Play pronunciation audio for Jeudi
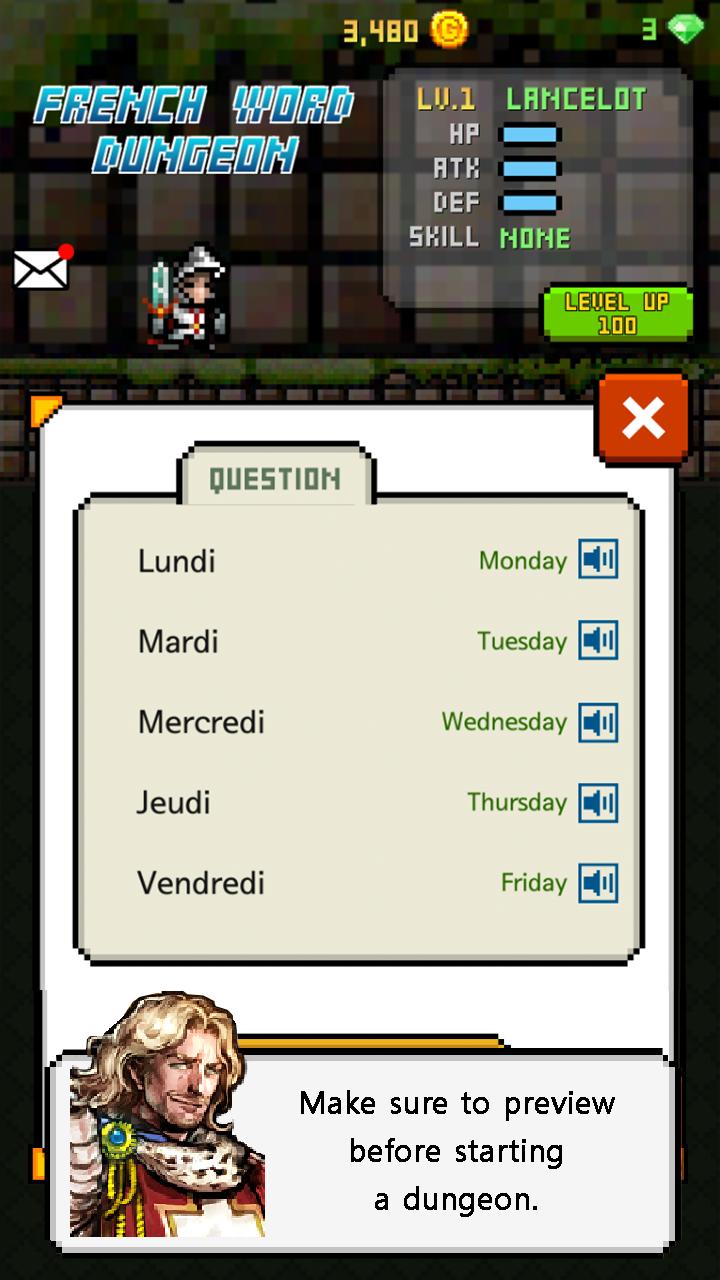This screenshot has width=720, height=1280. coord(599,802)
